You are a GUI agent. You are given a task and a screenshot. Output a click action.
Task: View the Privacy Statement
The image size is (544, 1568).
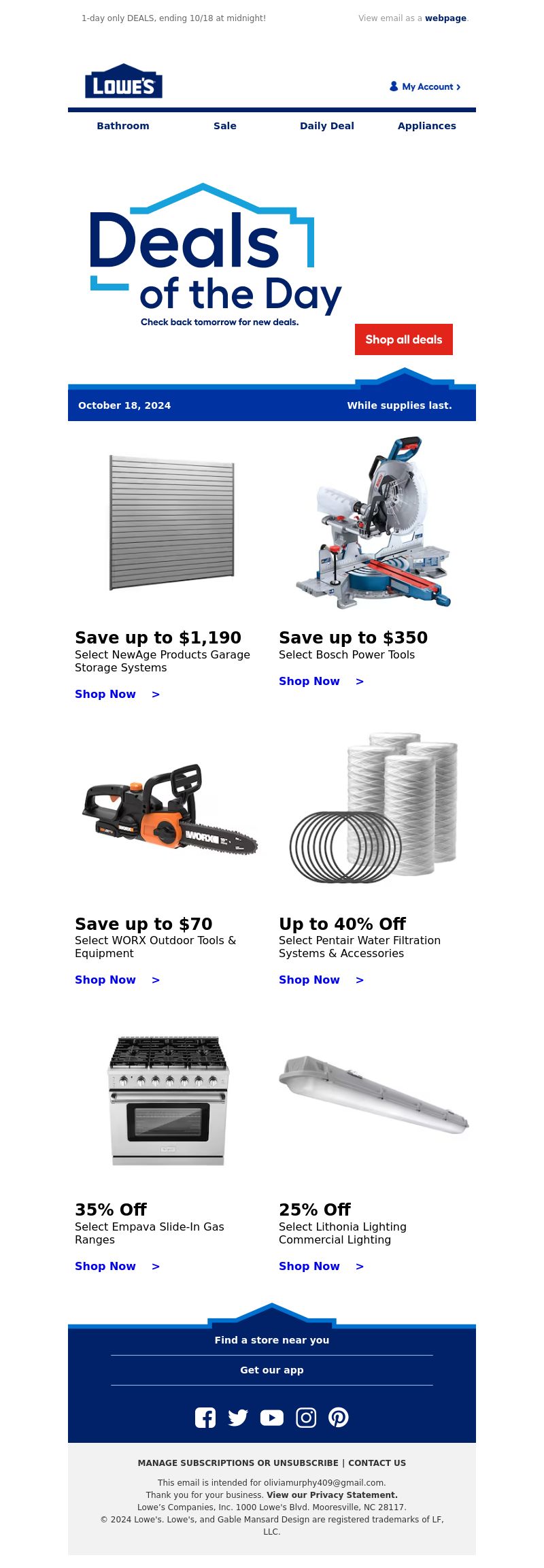(x=332, y=1495)
